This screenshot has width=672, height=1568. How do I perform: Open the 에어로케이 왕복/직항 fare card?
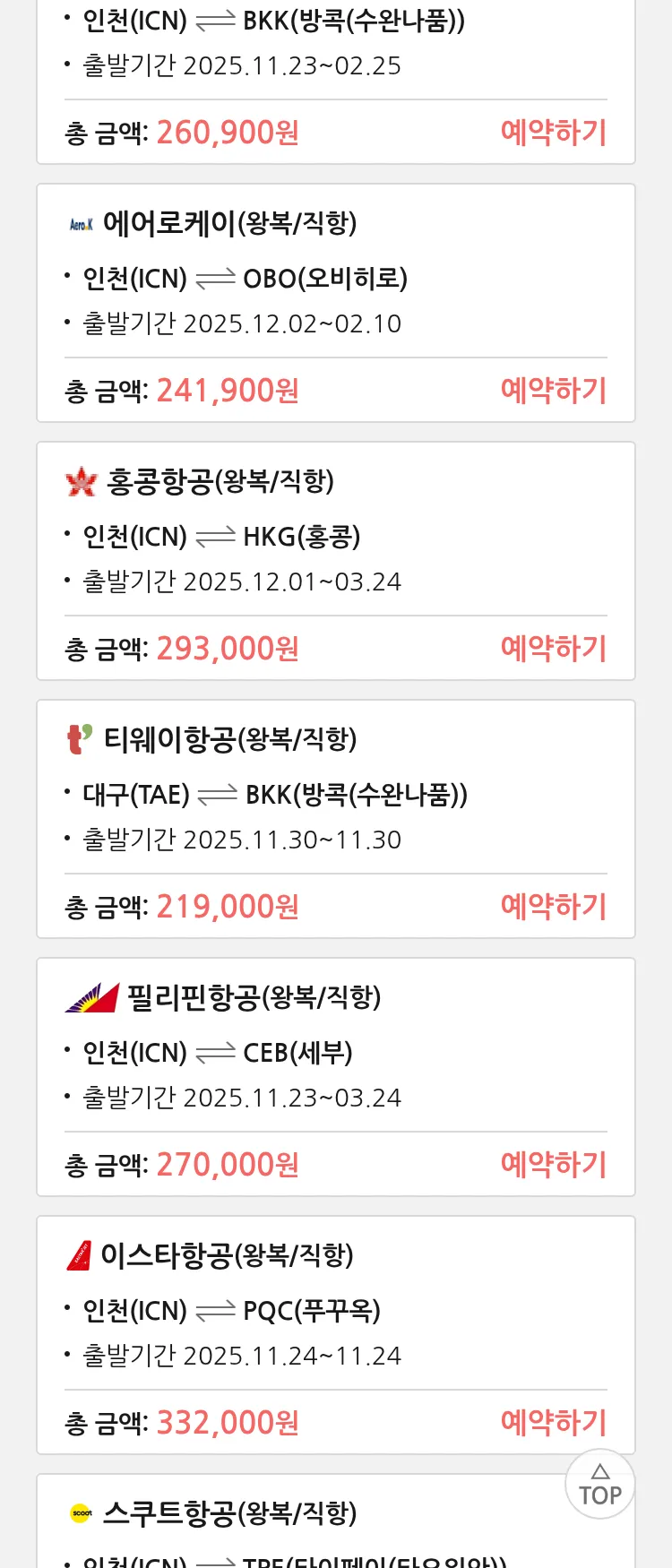pos(229,223)
